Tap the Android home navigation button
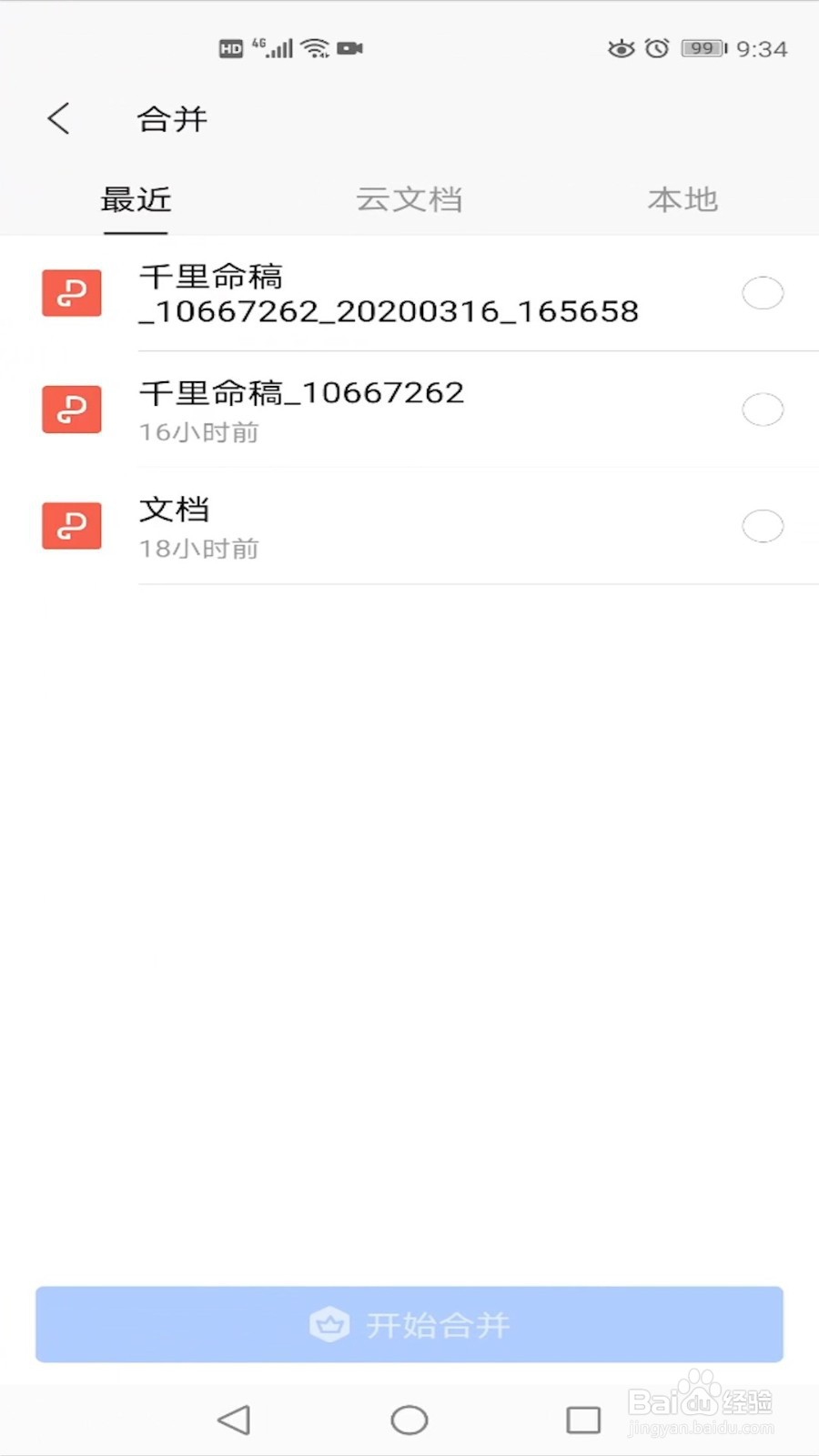Screen dimensions: 819x1456 coord(409,1419)
